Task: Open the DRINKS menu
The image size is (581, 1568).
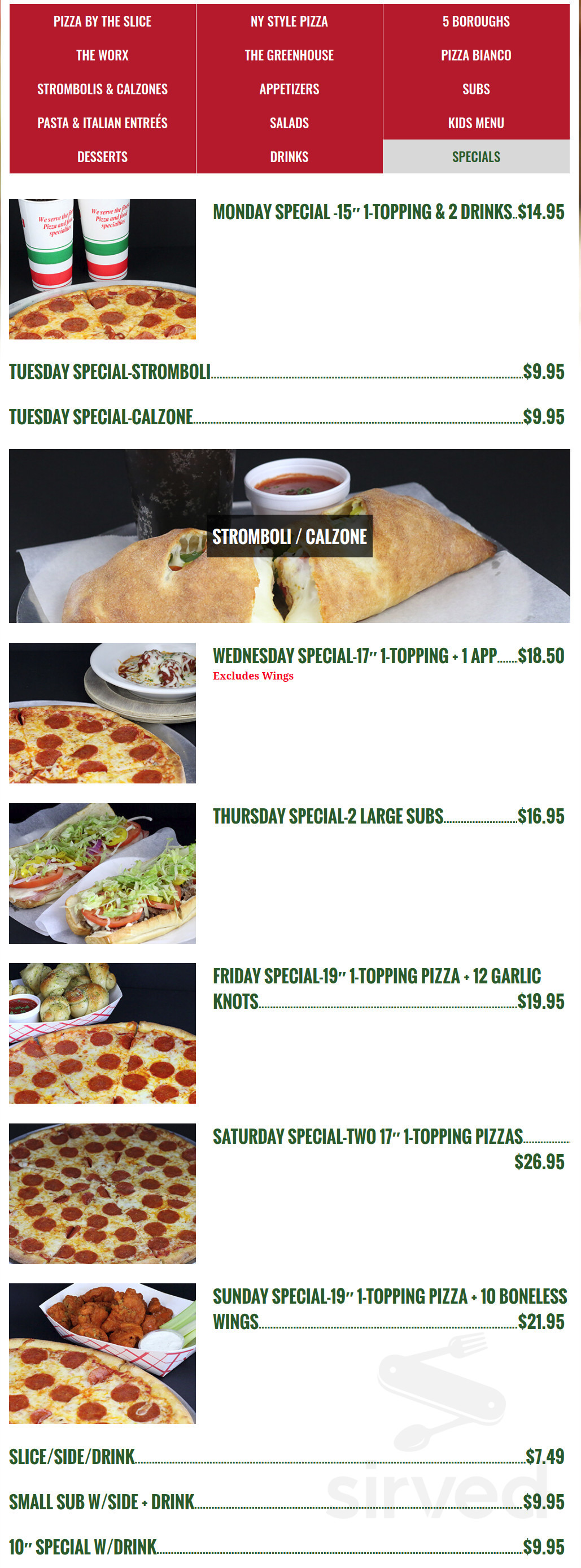Action: pos(289,156)
